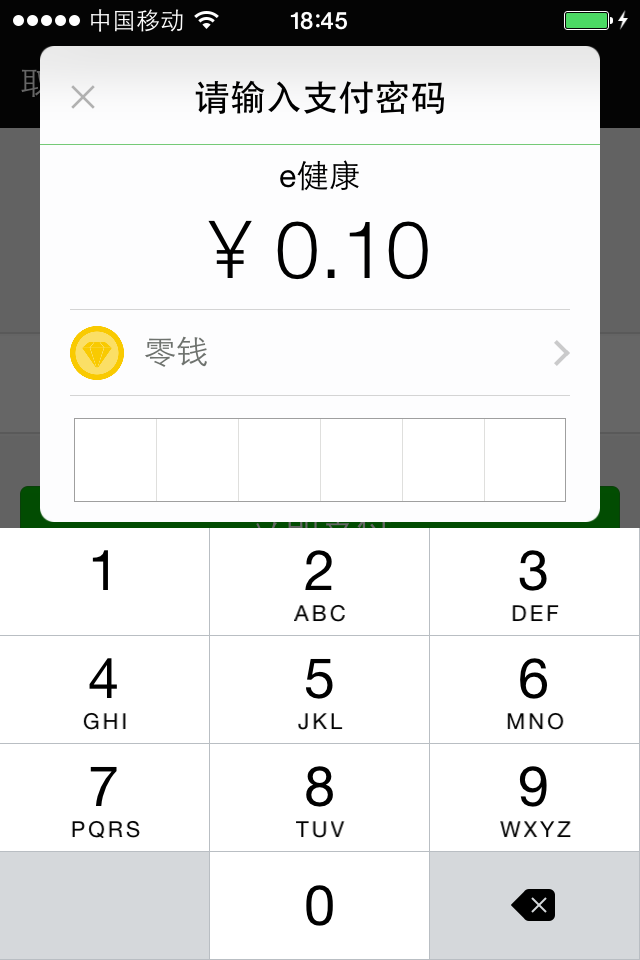Enter digit 2 on the keypad
Image resolution: width=640 pixels, height=960 pixels.
(319, 582)
